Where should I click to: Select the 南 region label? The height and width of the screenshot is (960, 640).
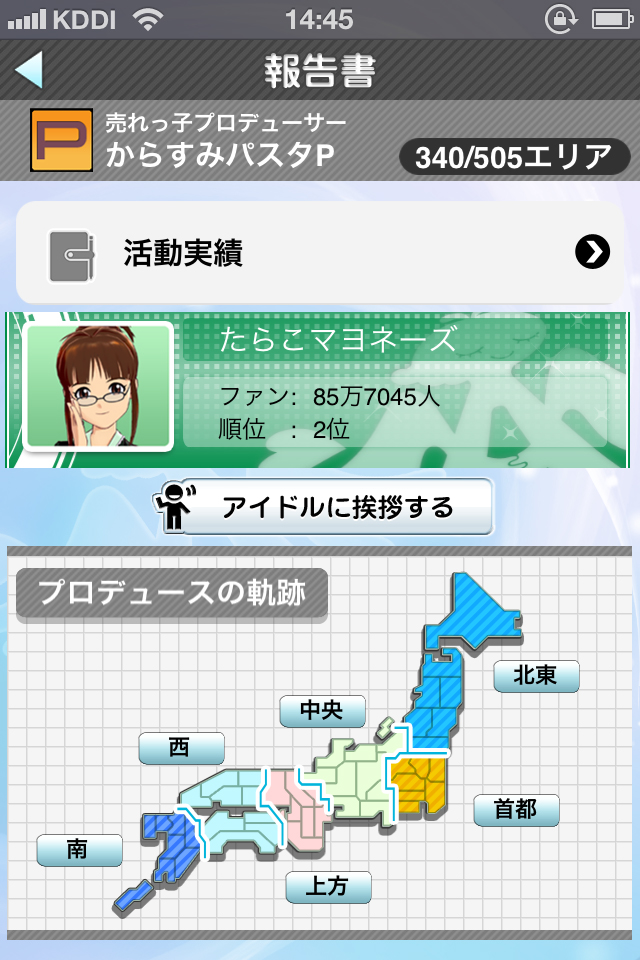pos(79,850)
